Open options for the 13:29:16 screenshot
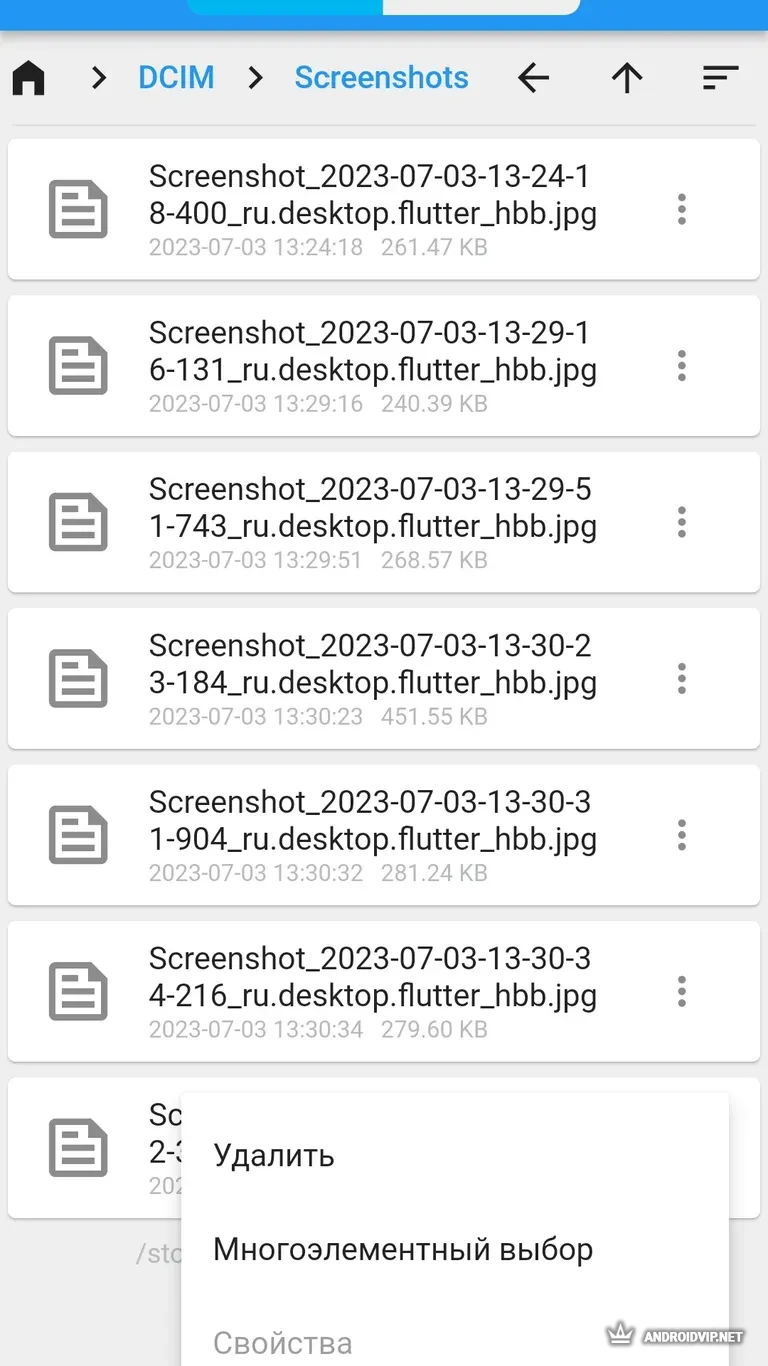Image resolution: width=768 pixels, height=1366 pixels. (x=682, y=366)
